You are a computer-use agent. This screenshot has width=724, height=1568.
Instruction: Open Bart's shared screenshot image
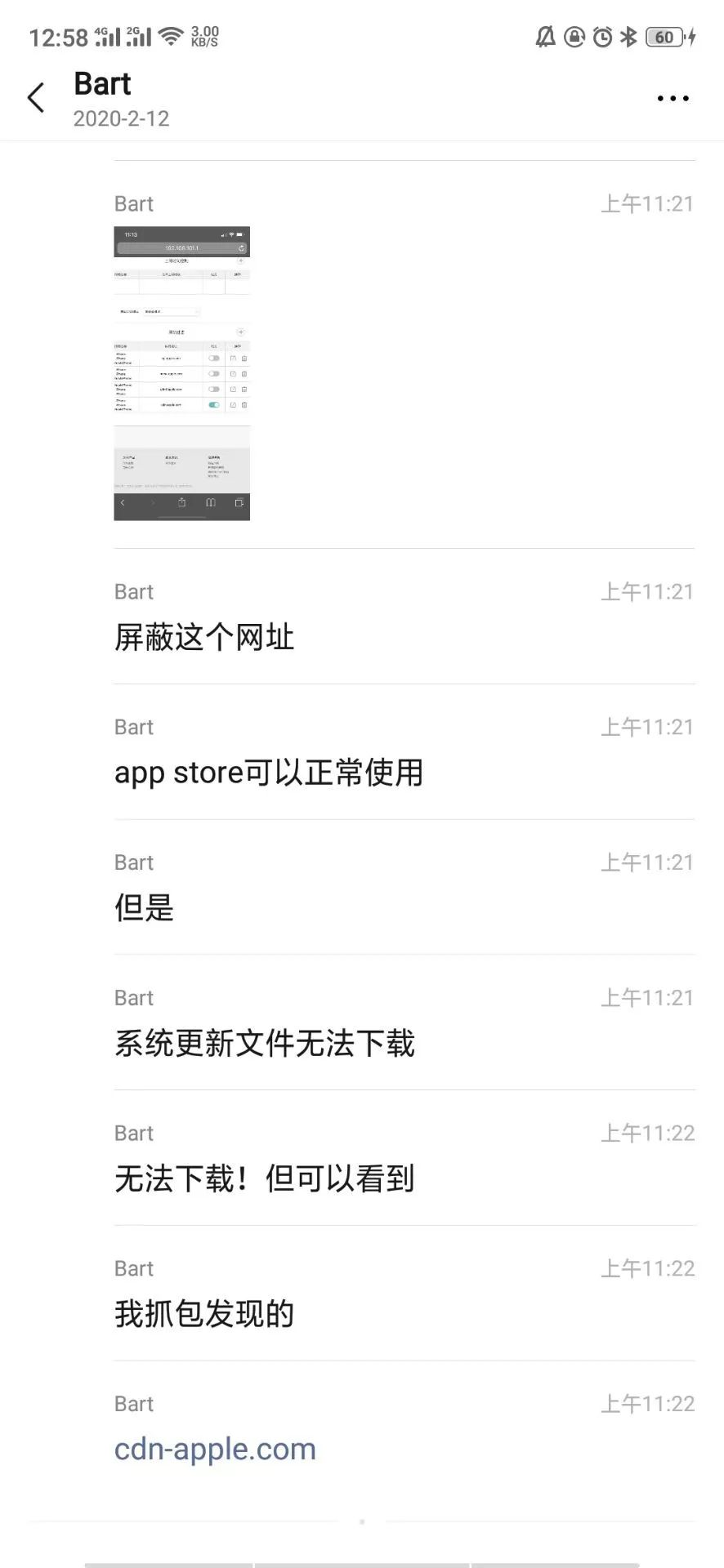[x=181, y=373]
